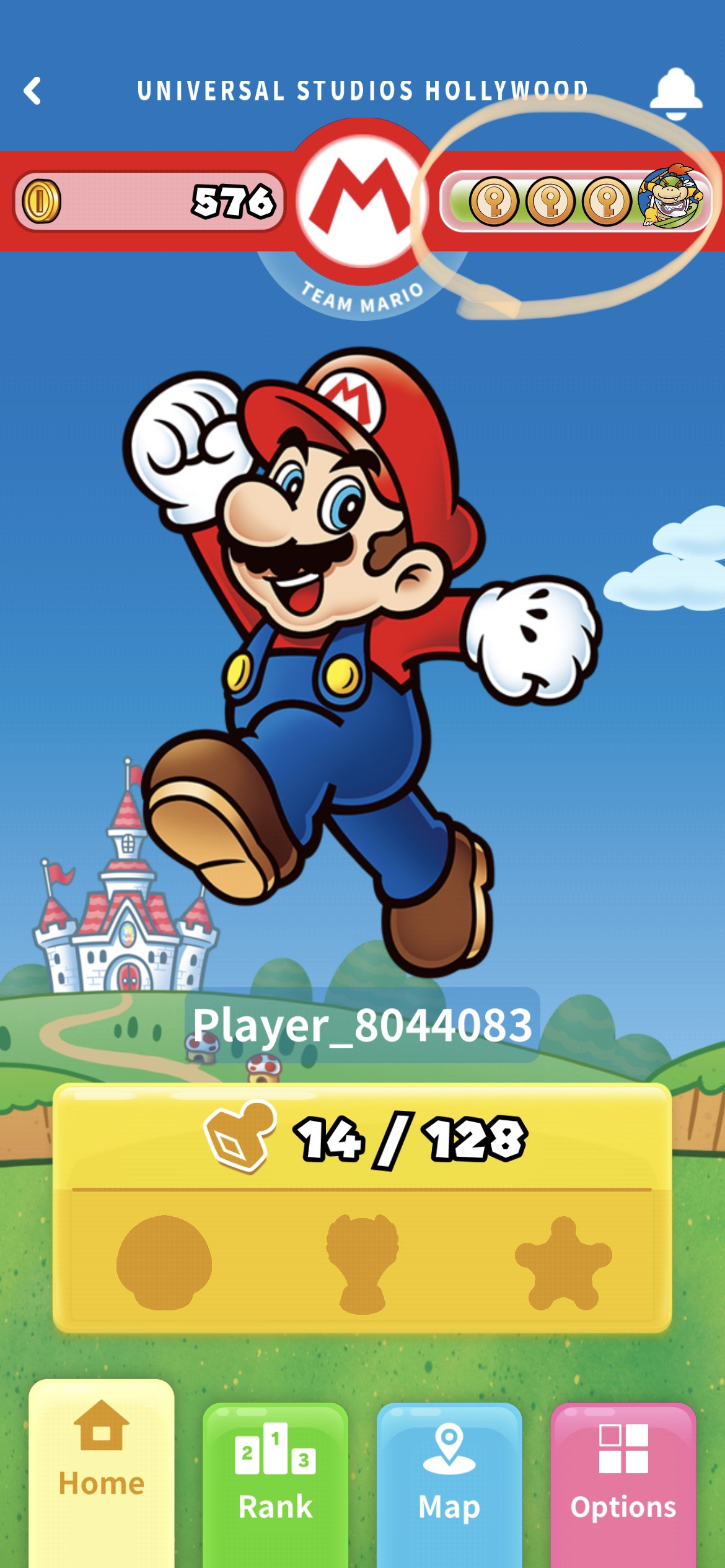Open the notifications bell
The image size is (725, 1568).
675,93
